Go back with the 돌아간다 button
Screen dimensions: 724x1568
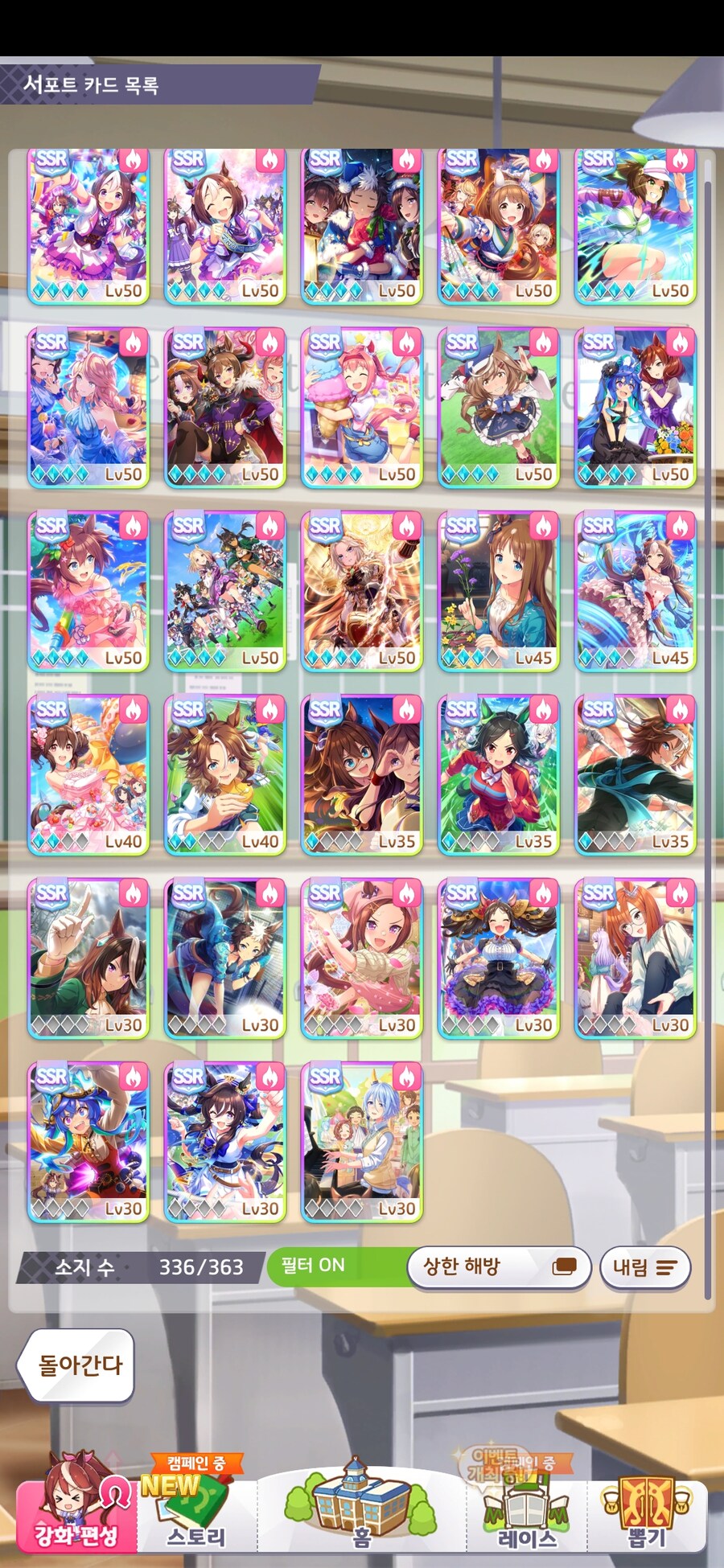pyautogui.click(x=78, y=1365)
